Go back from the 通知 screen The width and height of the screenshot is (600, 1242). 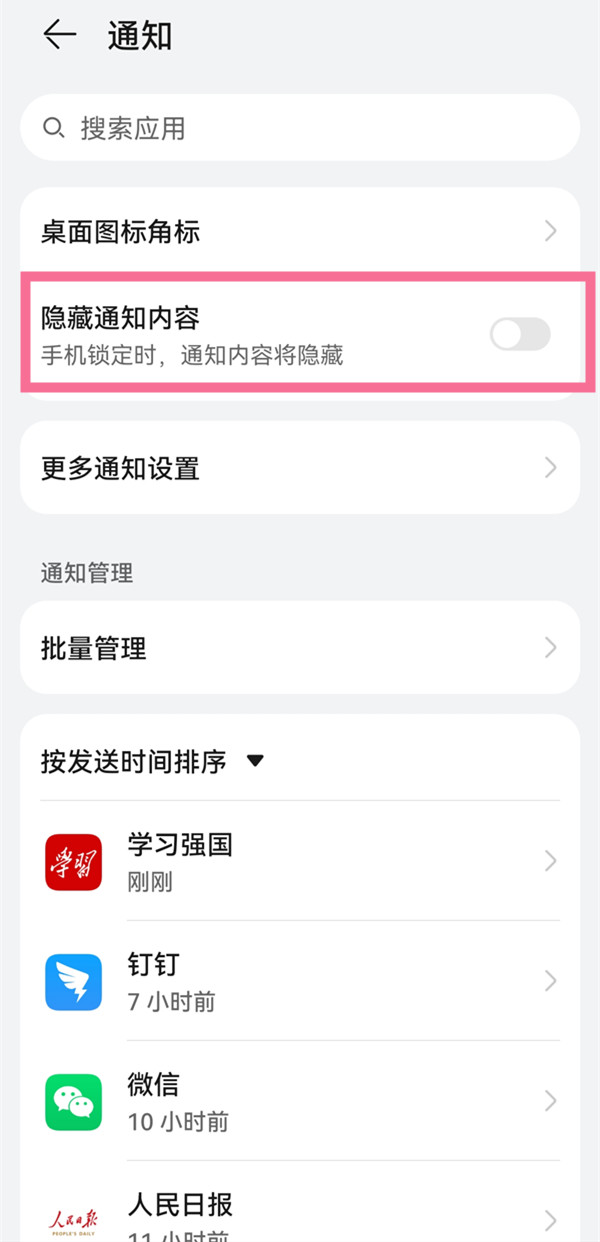[x=59, y=35]
